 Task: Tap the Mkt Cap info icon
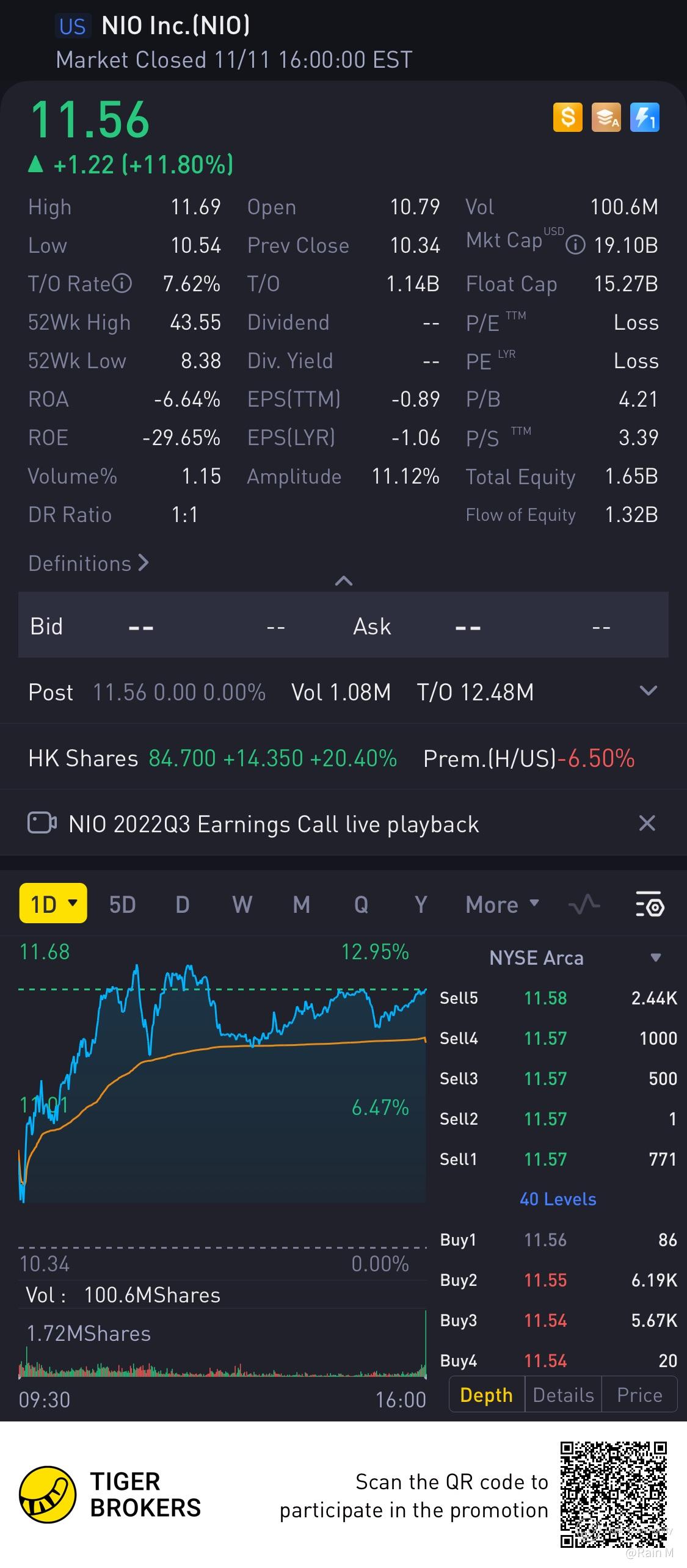pos(575,245)
